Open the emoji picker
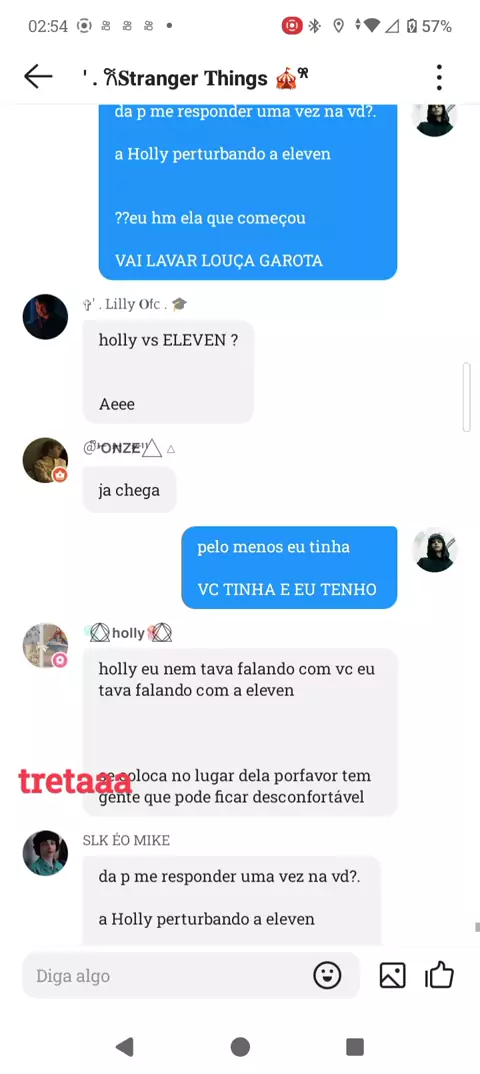Image resolution: width=480 pixels, height=1074 pixels. 327,975
